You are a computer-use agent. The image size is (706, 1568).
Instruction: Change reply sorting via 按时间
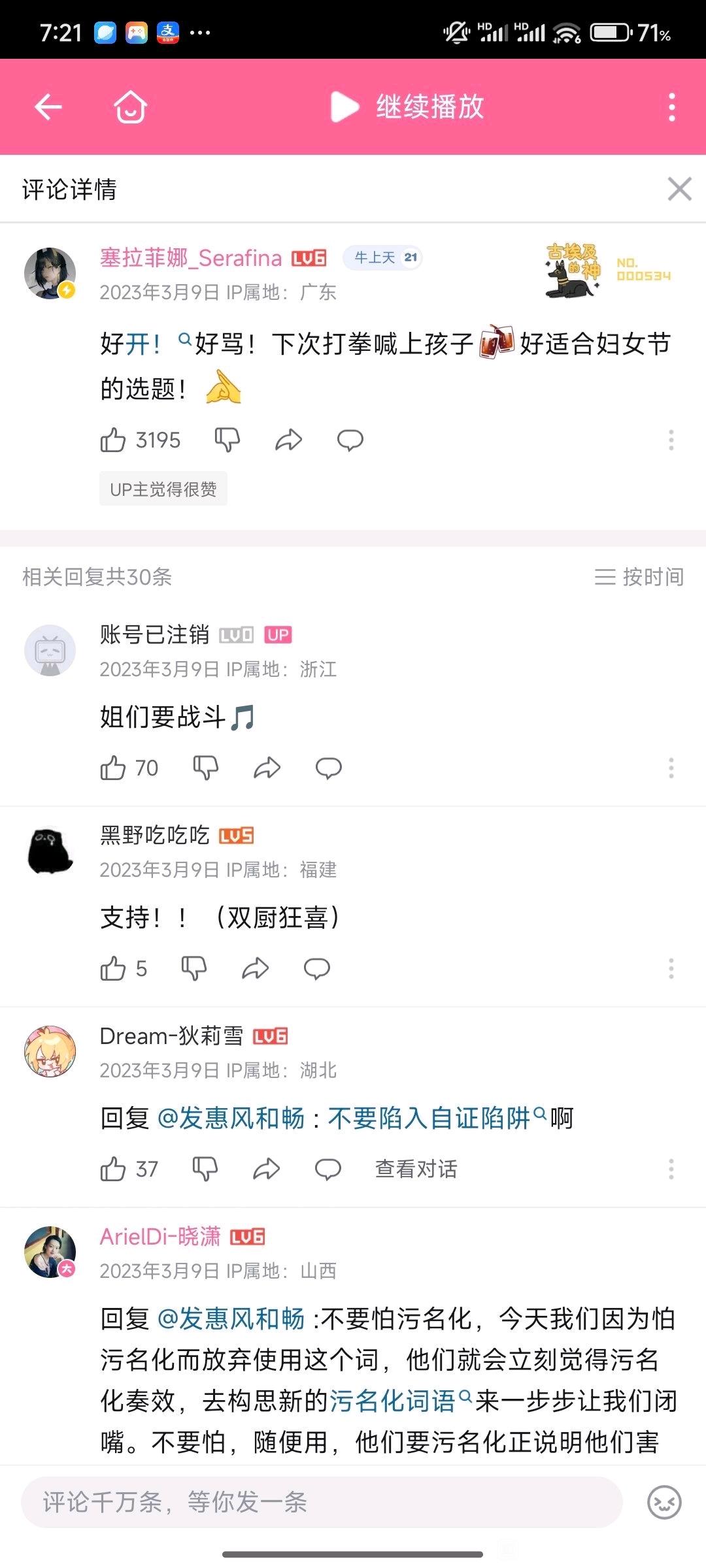pos(639,577)
